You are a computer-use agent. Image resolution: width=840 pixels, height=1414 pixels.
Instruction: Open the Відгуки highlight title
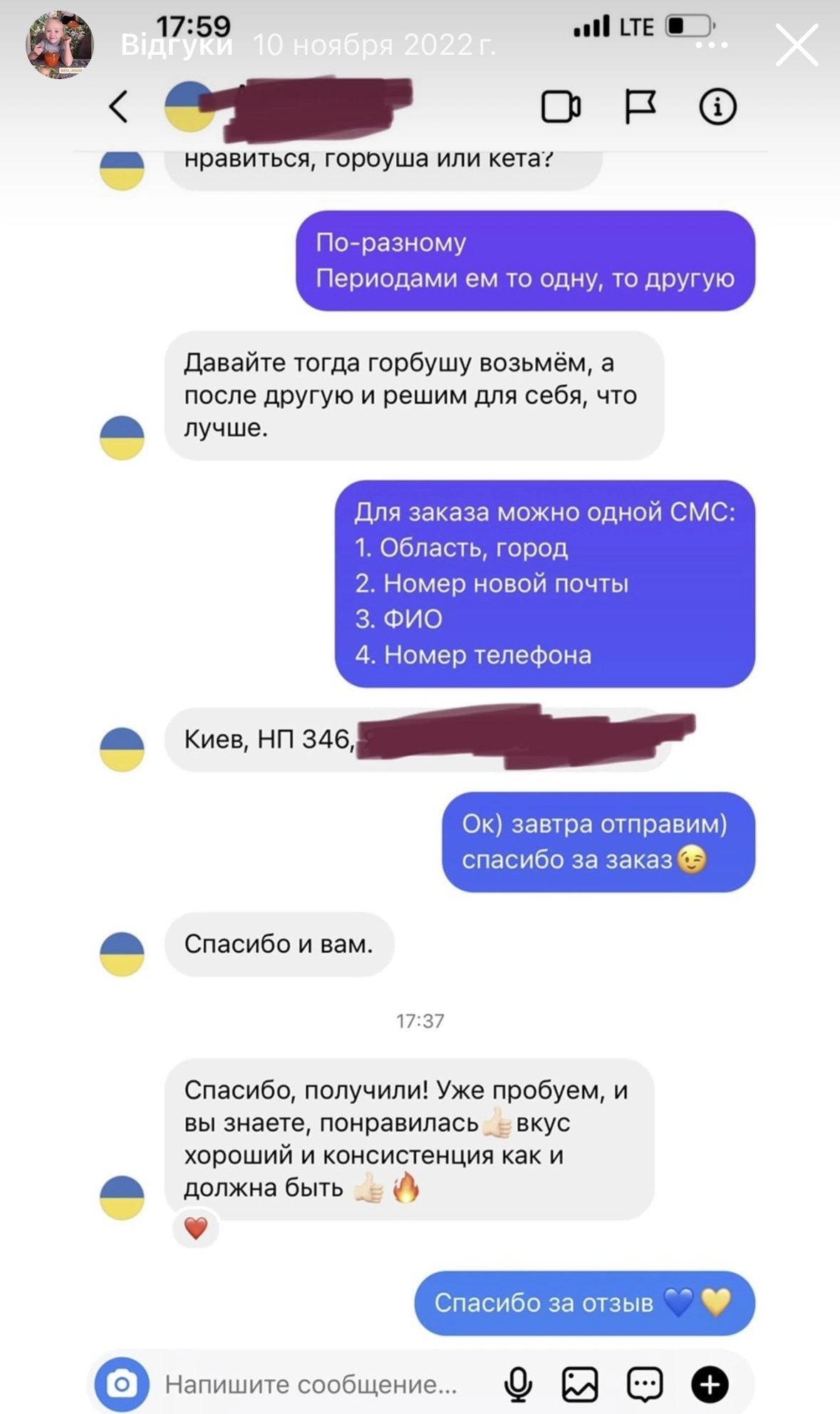(177, 46)
